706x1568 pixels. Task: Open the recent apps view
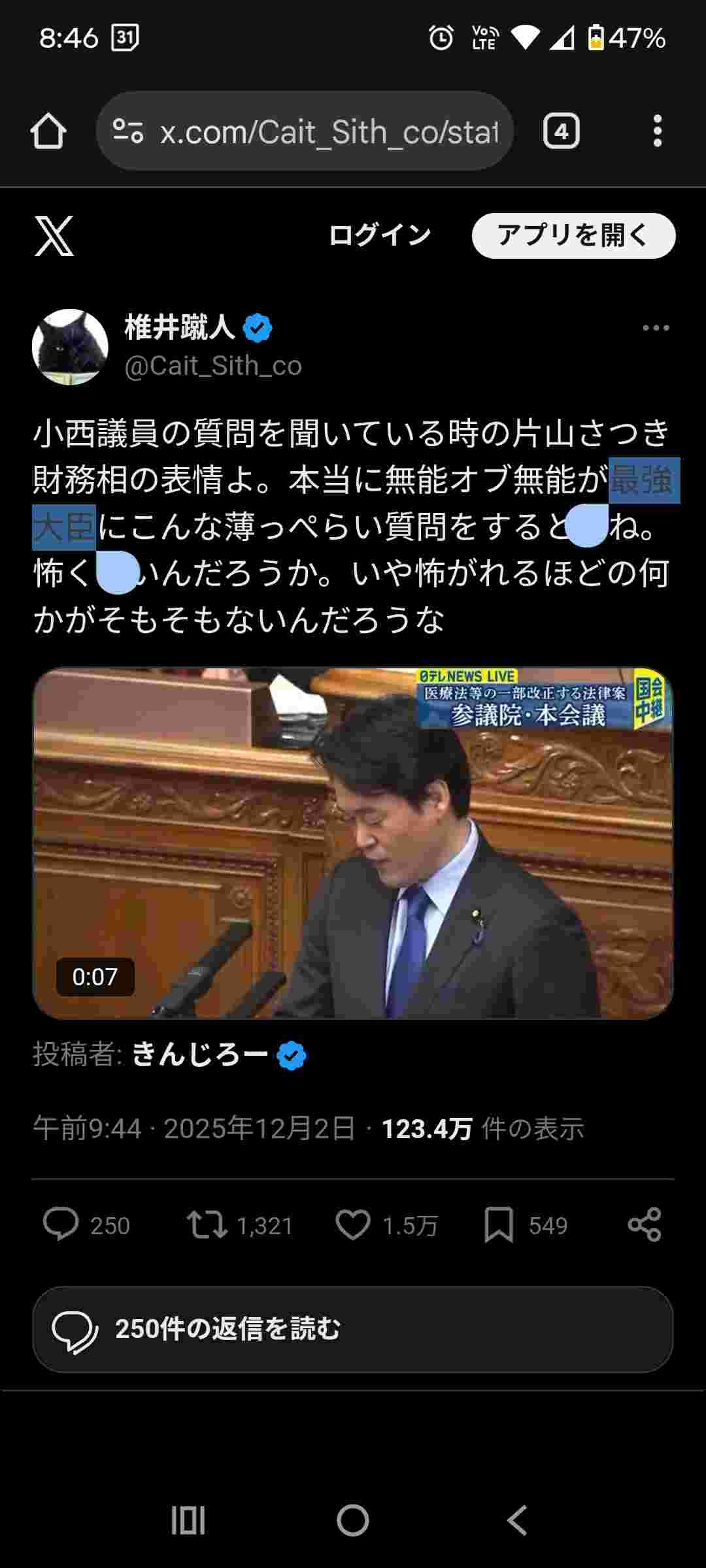(x=188, y=1520)
